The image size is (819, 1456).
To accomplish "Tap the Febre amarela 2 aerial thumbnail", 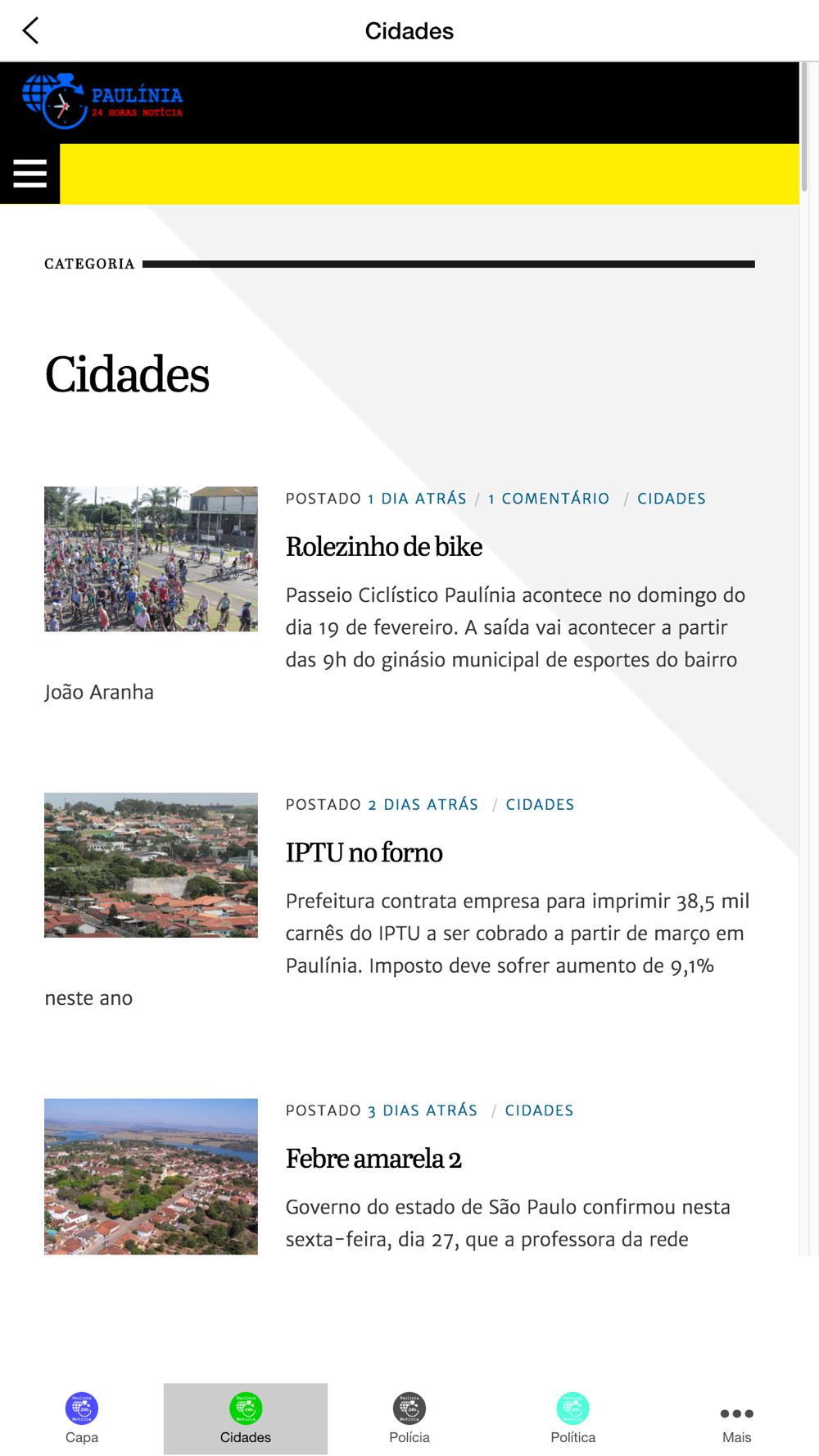I will tap(151, 1176).
